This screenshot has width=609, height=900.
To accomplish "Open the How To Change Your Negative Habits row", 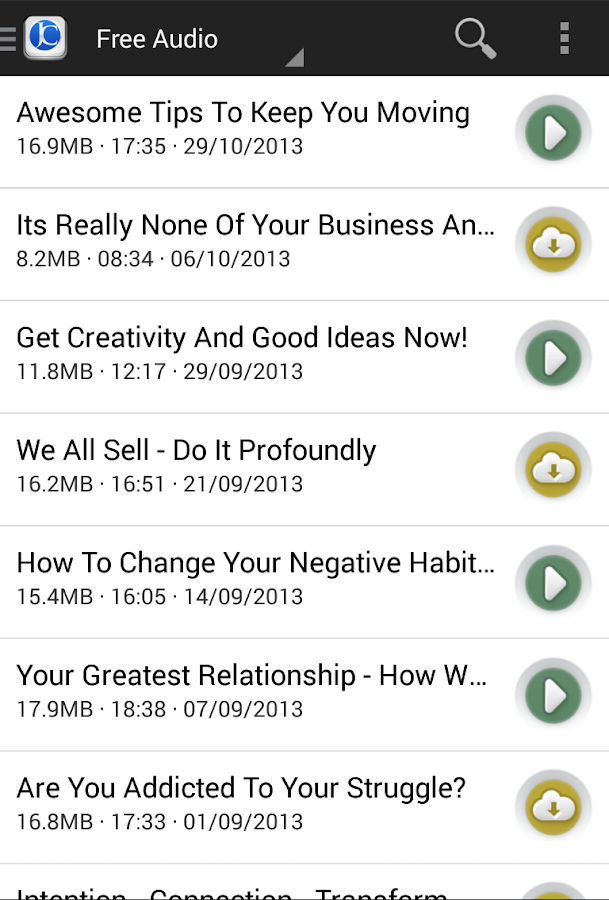I will pos(250,580).
